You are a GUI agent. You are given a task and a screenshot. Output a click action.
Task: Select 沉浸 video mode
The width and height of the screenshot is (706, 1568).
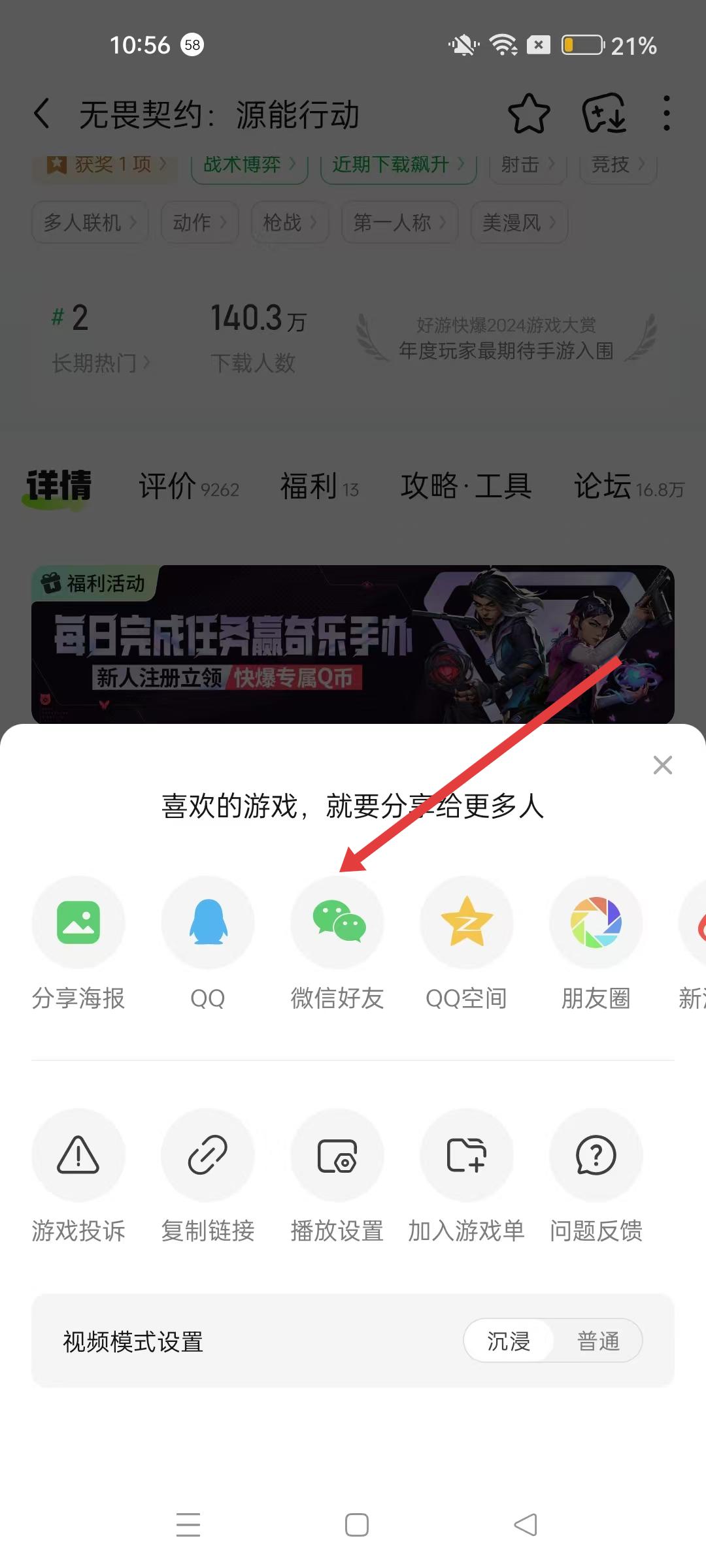point(509,1341)
